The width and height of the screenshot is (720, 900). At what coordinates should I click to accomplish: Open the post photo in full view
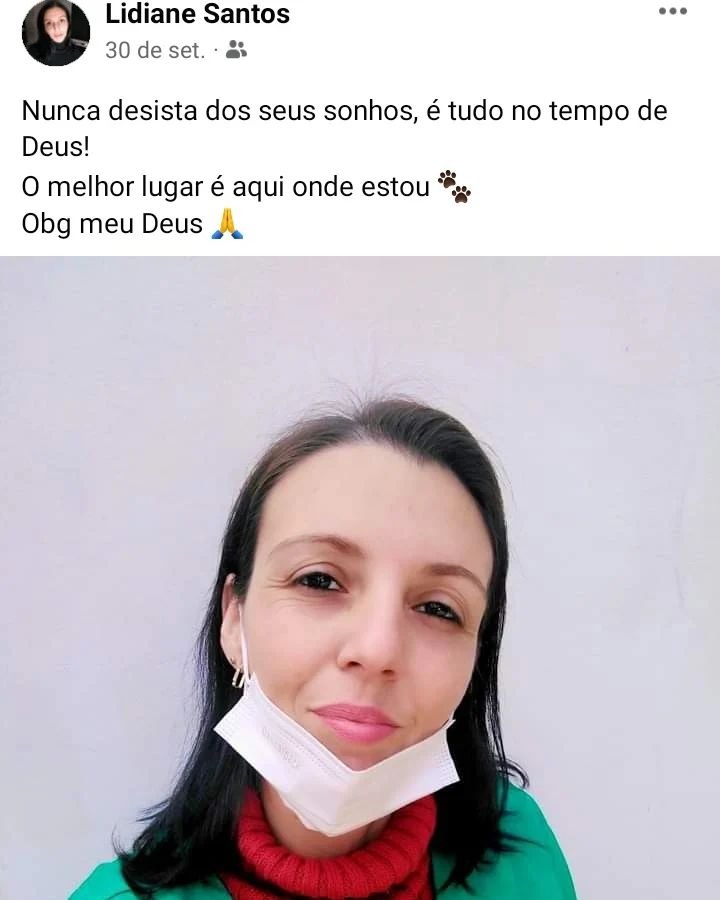pyautogui.click(x=360, y=578)
